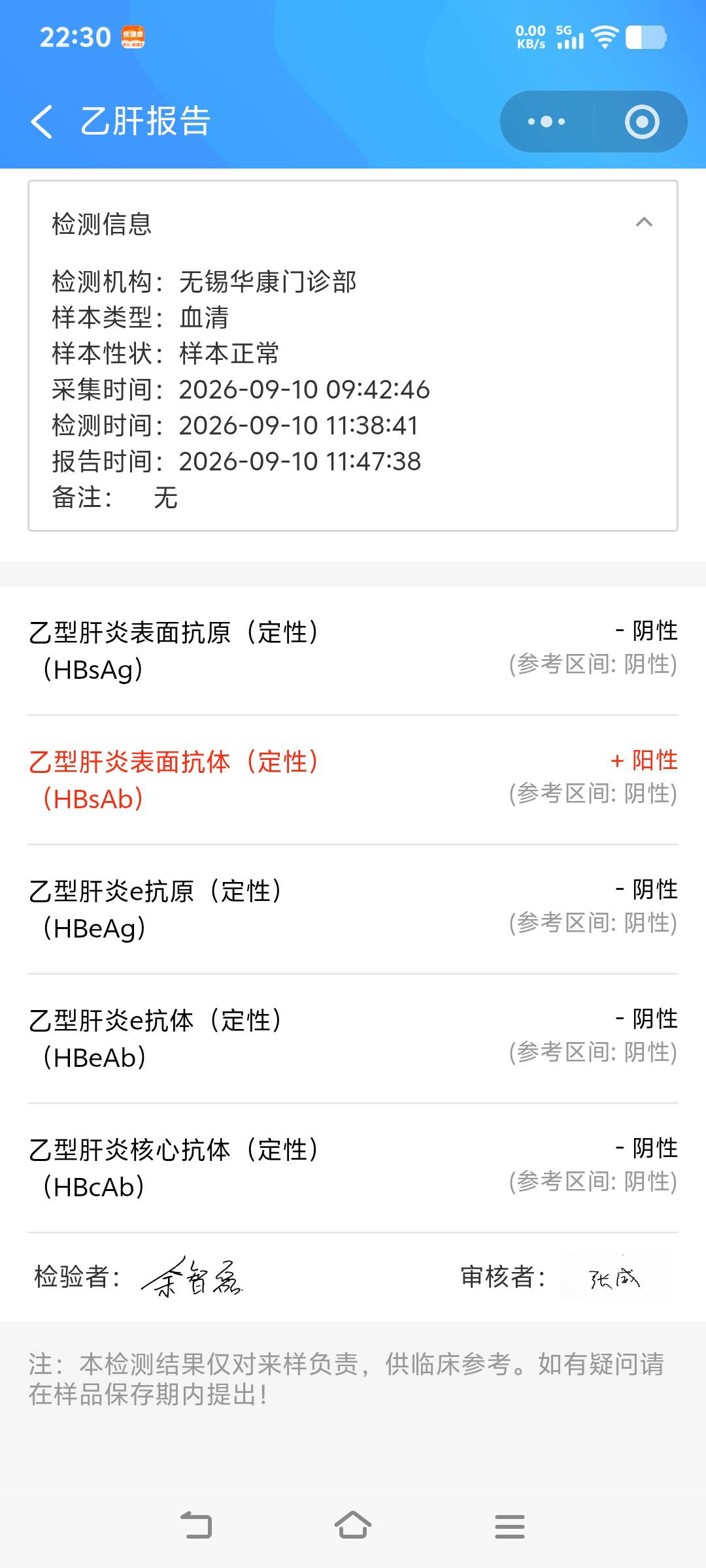Viewport: 706px width, 1568px height.
Task: Go back from the 乙肝报告 page
Action: tap(42, 122)
